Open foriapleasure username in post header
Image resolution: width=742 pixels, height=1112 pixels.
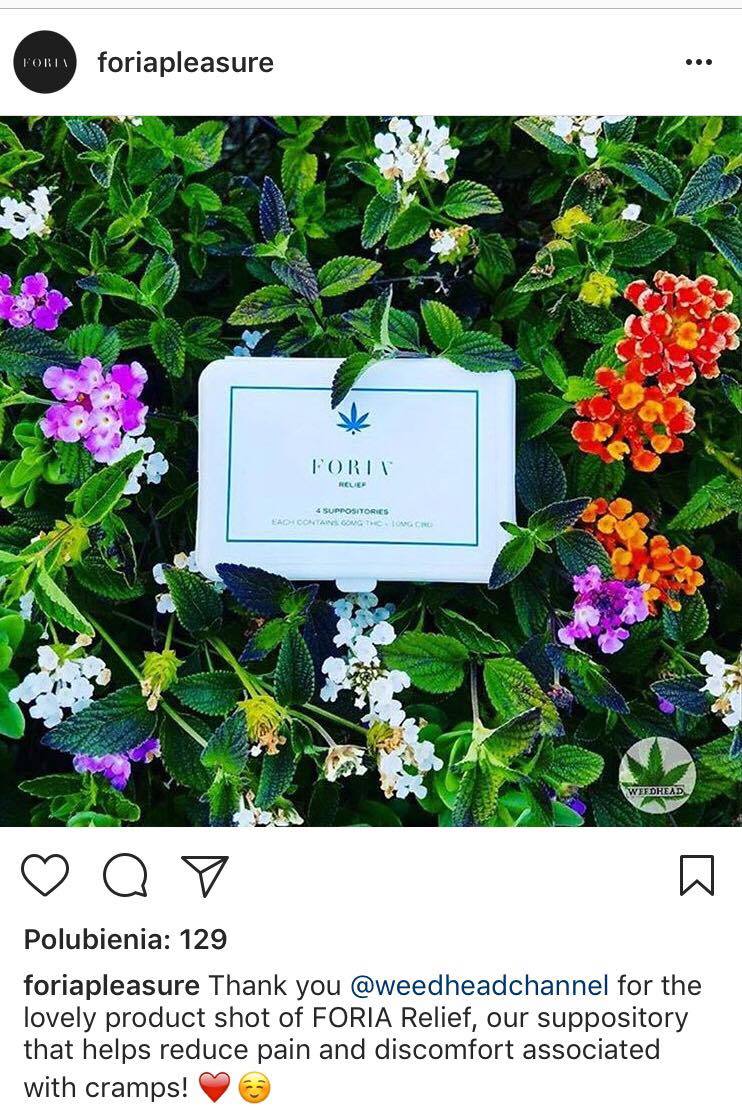(185, 63)
